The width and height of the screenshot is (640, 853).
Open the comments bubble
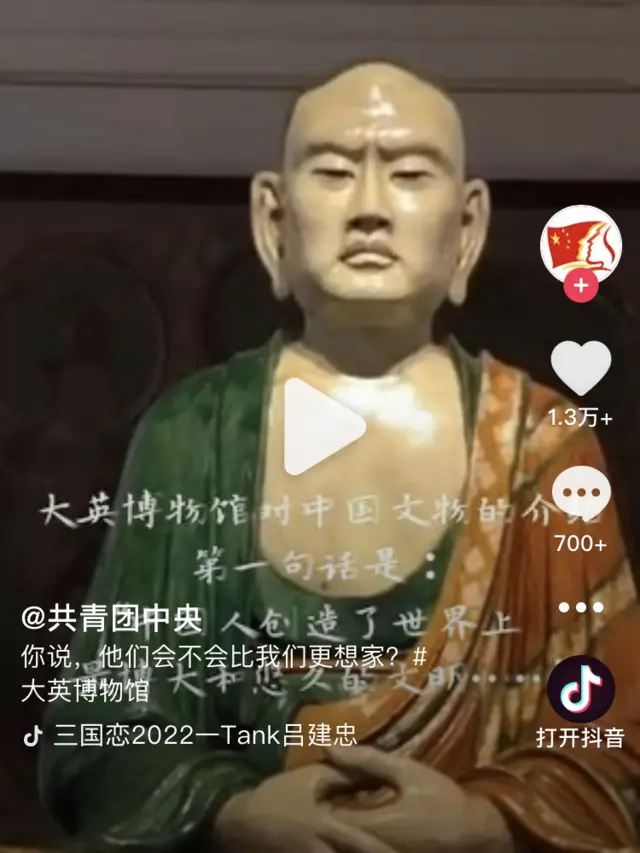click(x=581, y=494)
